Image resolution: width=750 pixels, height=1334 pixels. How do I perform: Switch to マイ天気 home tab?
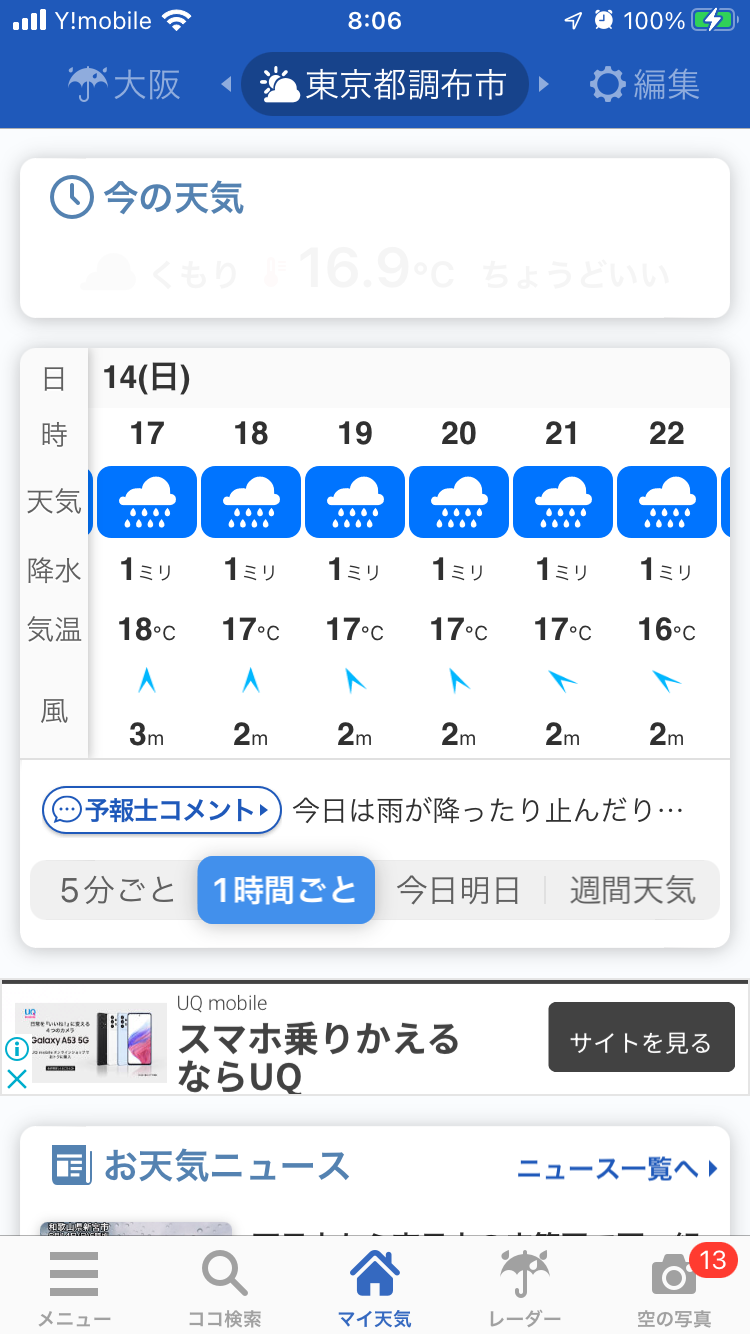pyautogui.click(x=375, y=1288)
